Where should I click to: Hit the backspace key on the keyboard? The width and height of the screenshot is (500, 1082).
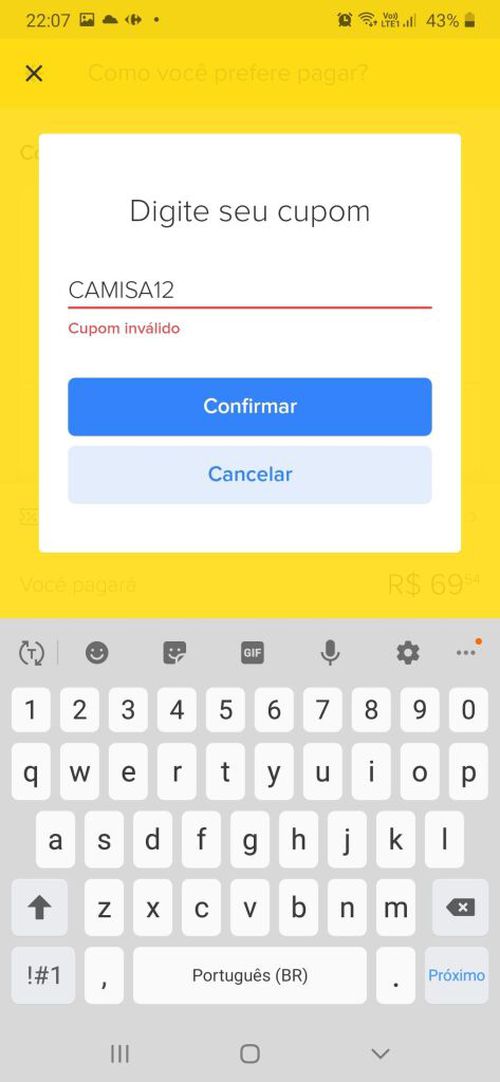pyautogui.click(x=460, y=907)
